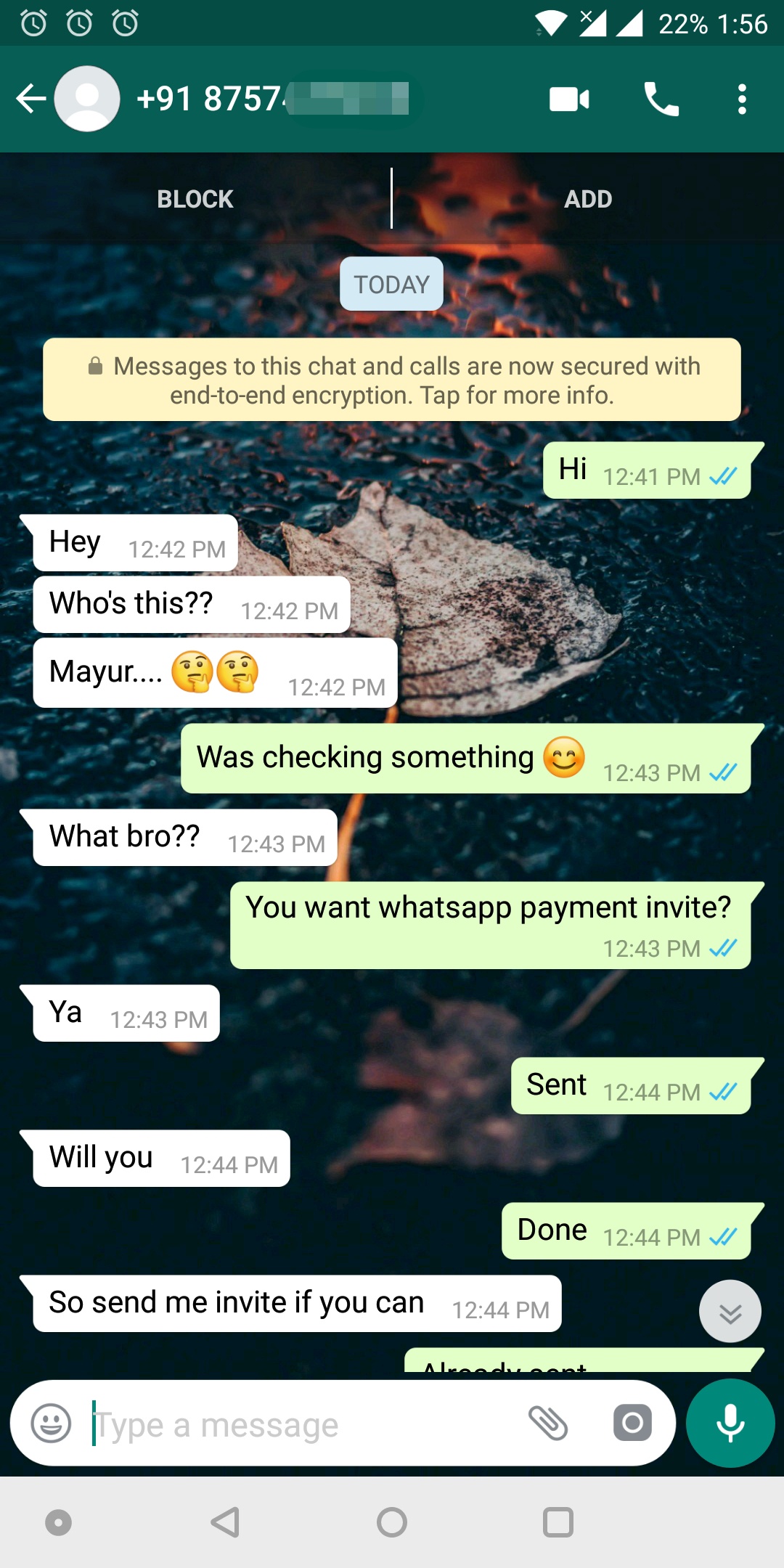Open the attachment paperclip menu
Viewport: 784px width, 1568px height.
tap(548, 1423)
